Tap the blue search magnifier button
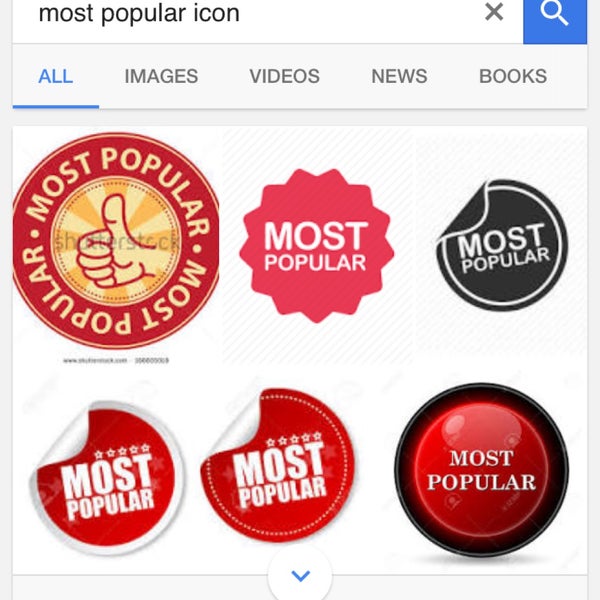Viewport: 600px width, 600px height. (x=555, y=15)
